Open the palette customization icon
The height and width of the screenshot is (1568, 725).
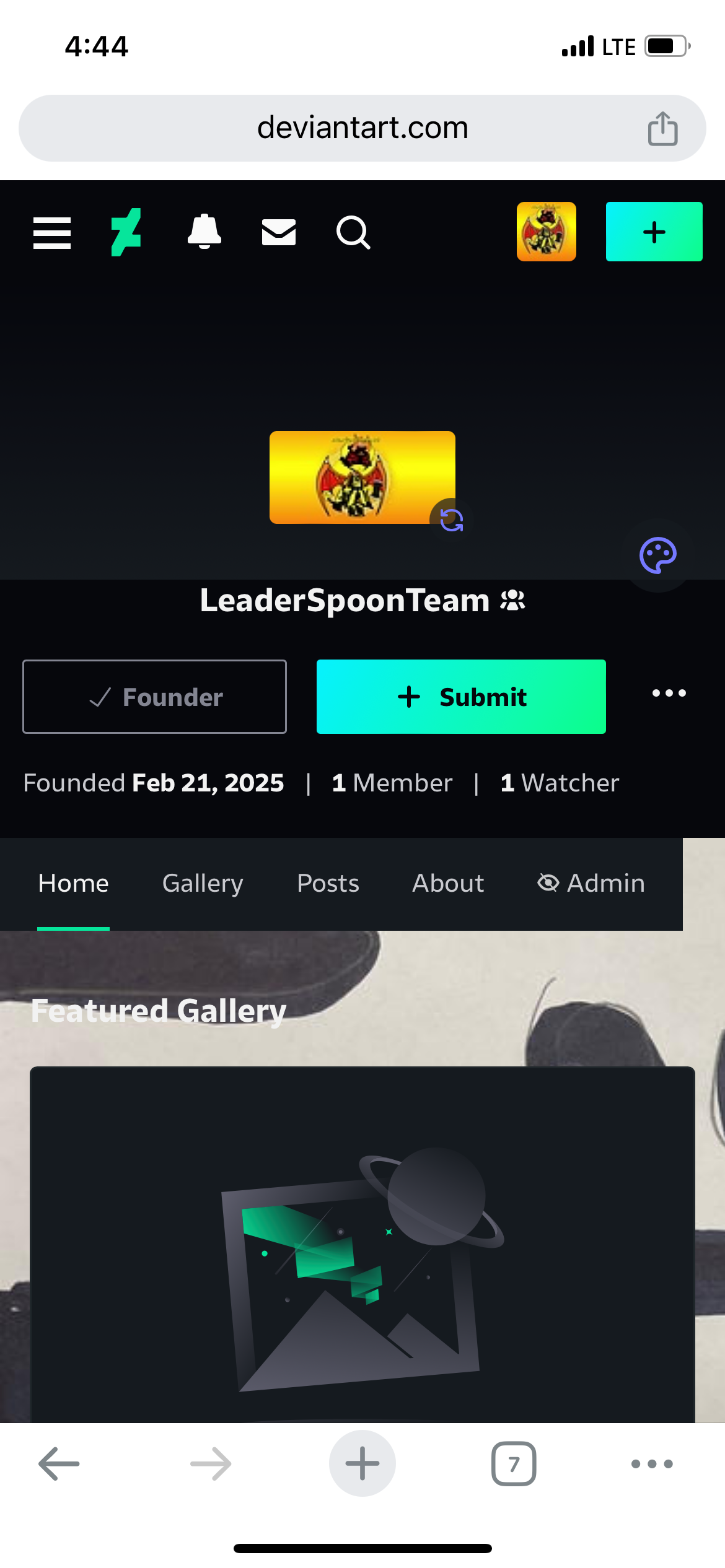[x=658, y=555]
